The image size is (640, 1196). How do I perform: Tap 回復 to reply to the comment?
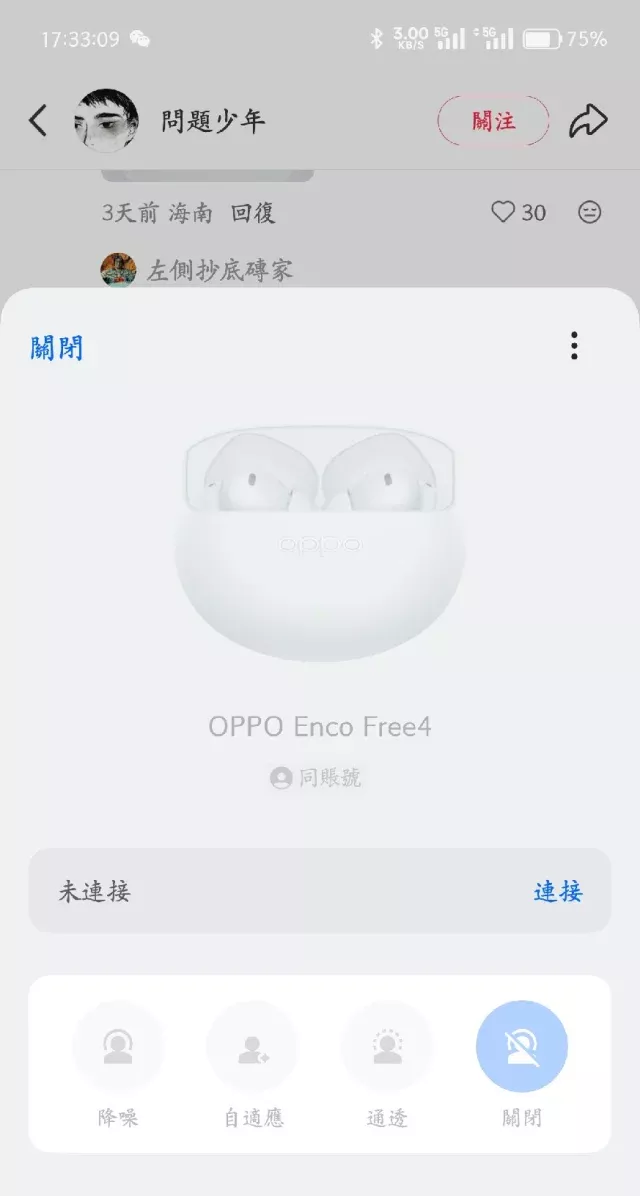pos(253,212)
